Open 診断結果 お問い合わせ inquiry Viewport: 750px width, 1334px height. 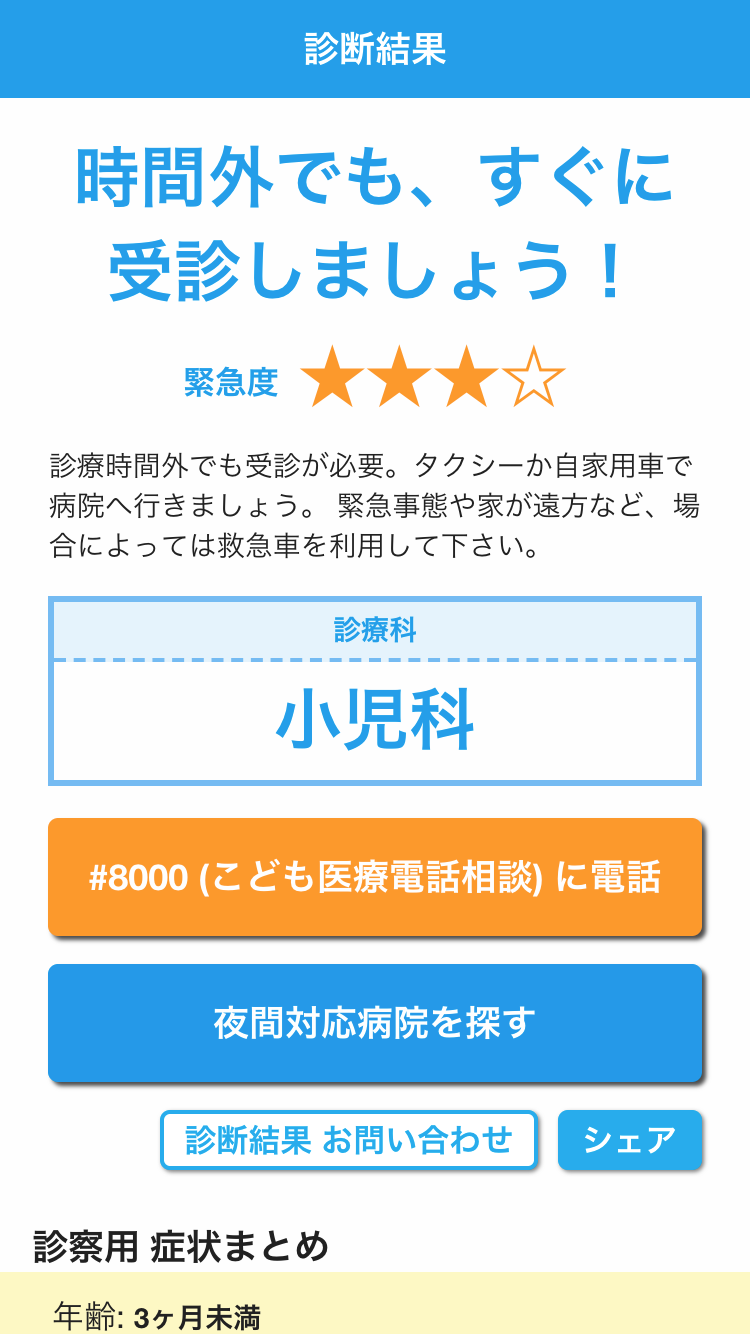click(x=349, y=1140)
